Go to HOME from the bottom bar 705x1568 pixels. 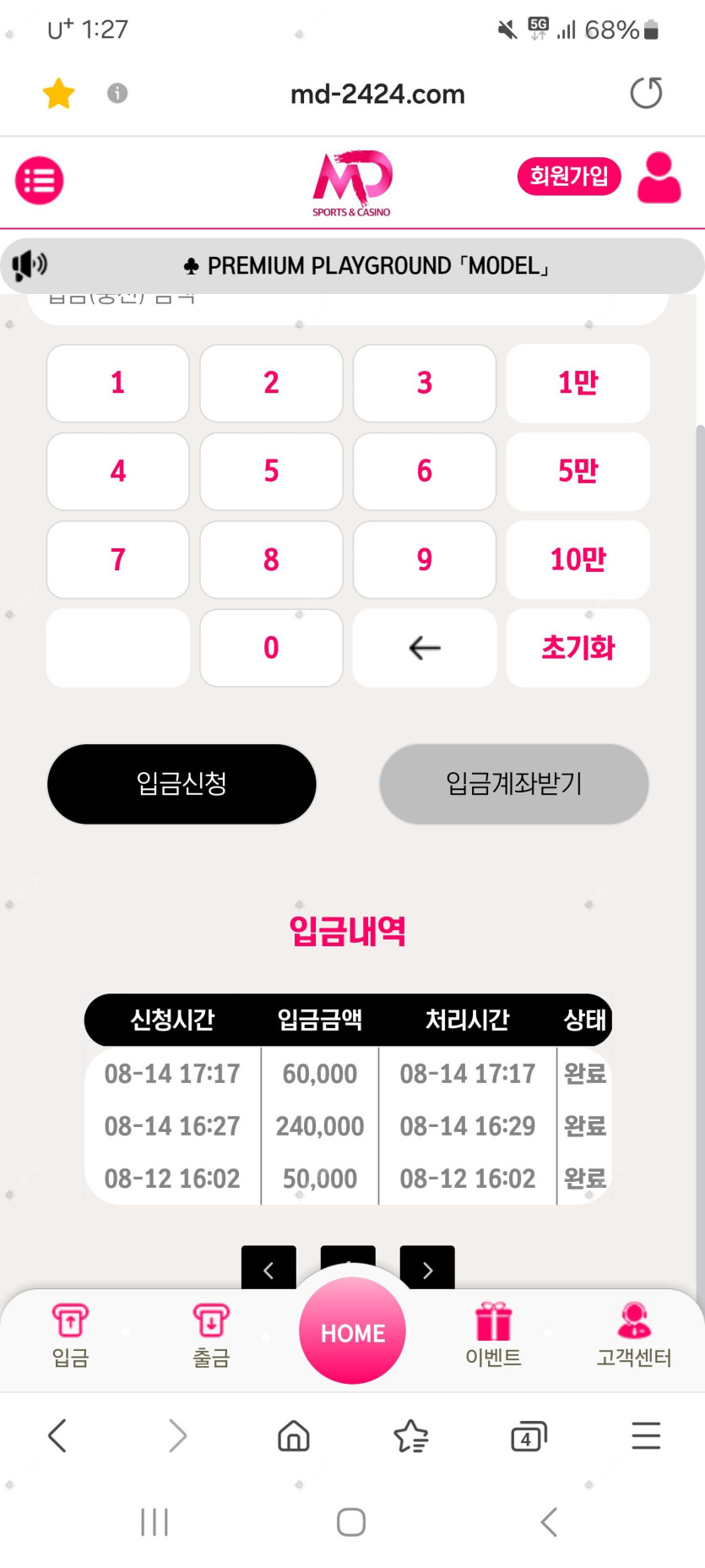(x=352, y=1332)
